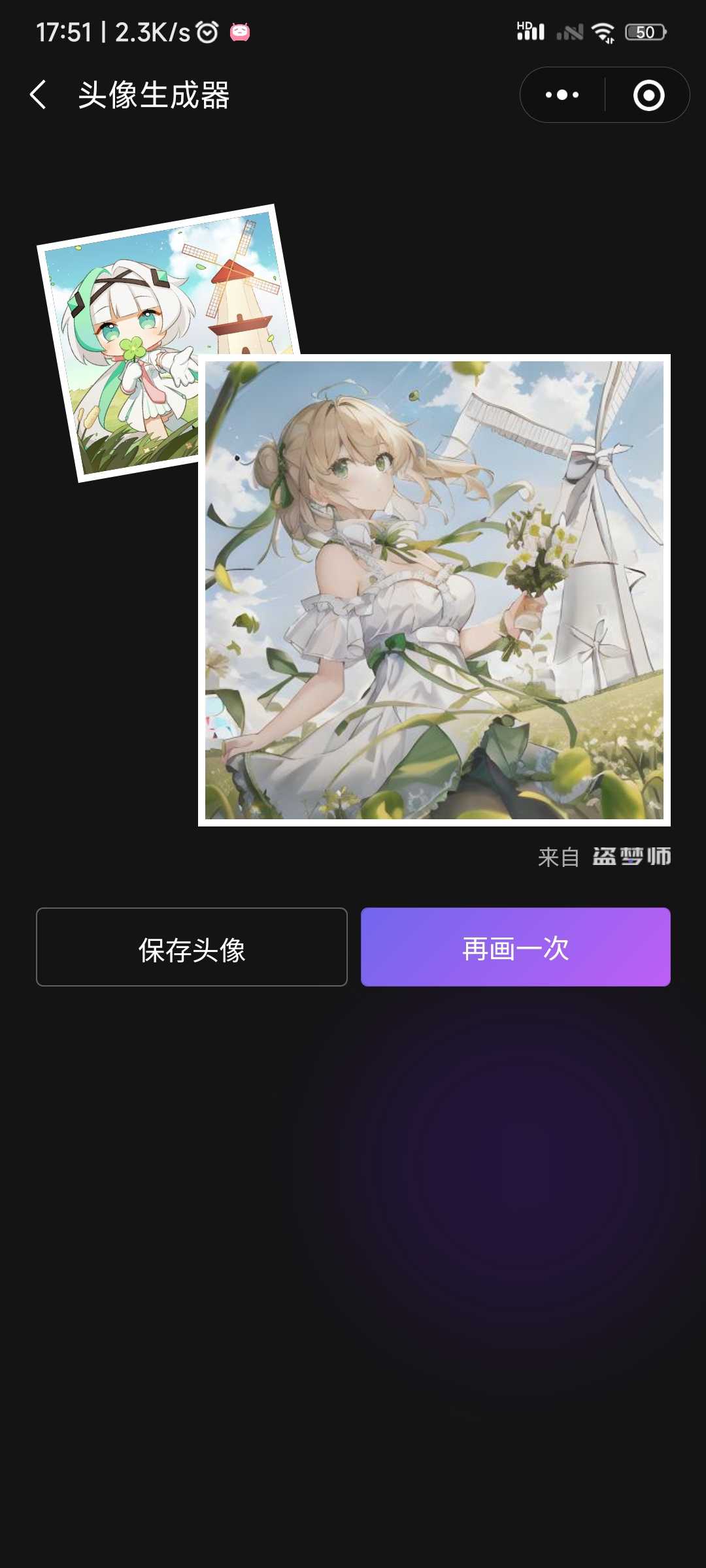Viewport: 706px width, 1568px height.
Task: Close the mini program via circle icon
Action: (648, 95)
